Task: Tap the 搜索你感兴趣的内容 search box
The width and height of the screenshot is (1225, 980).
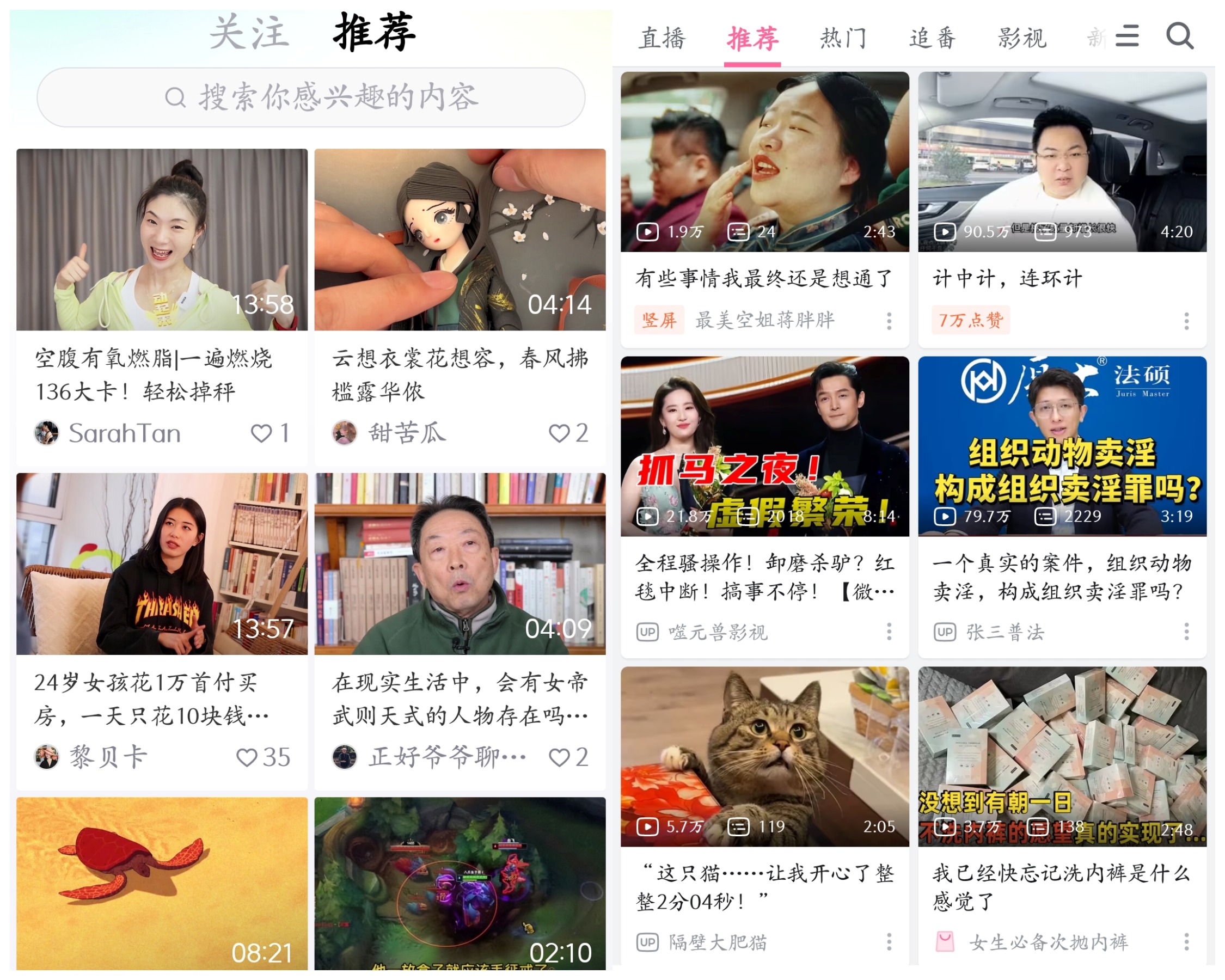Action: [311, 97]
